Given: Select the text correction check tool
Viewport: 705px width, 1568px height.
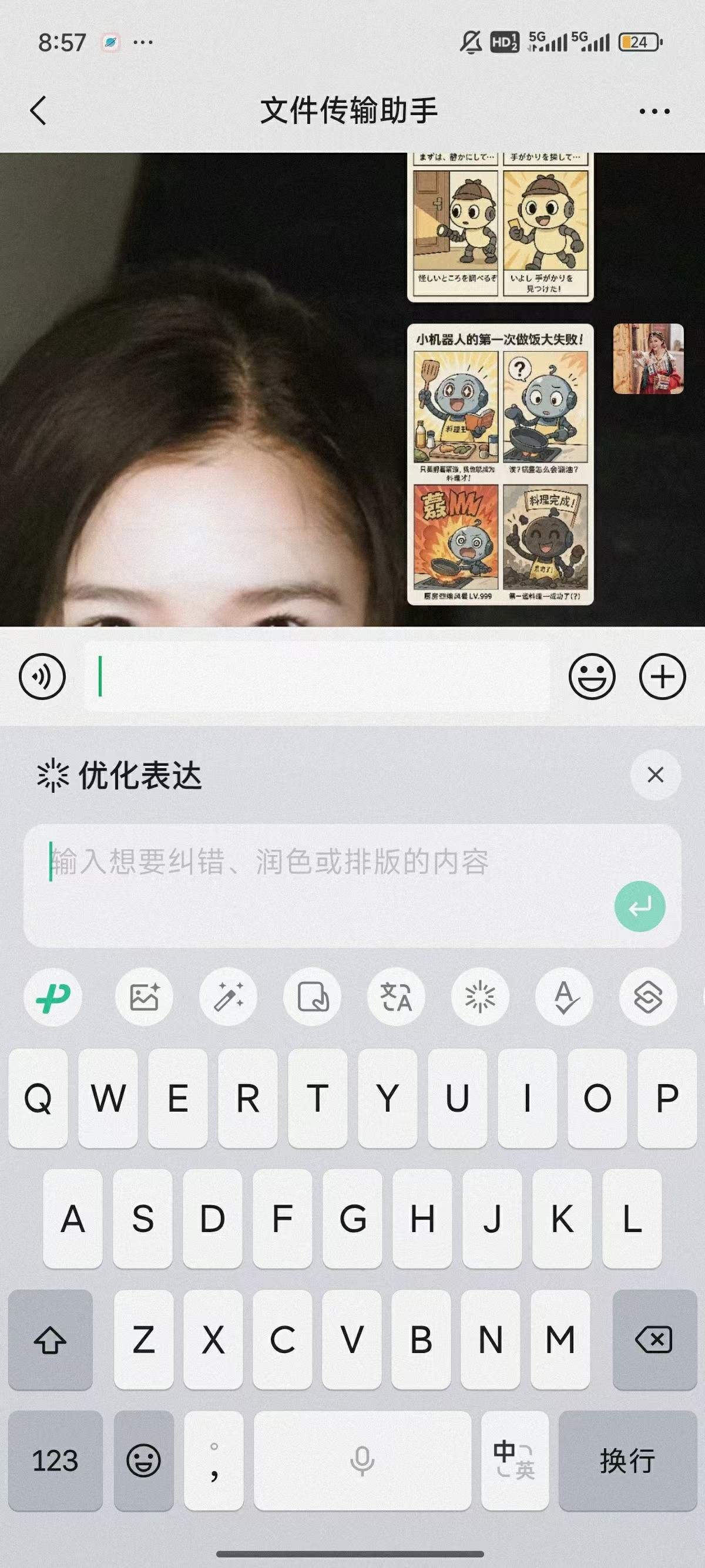Looking at the screenshot, I should (x=564, y=997).
